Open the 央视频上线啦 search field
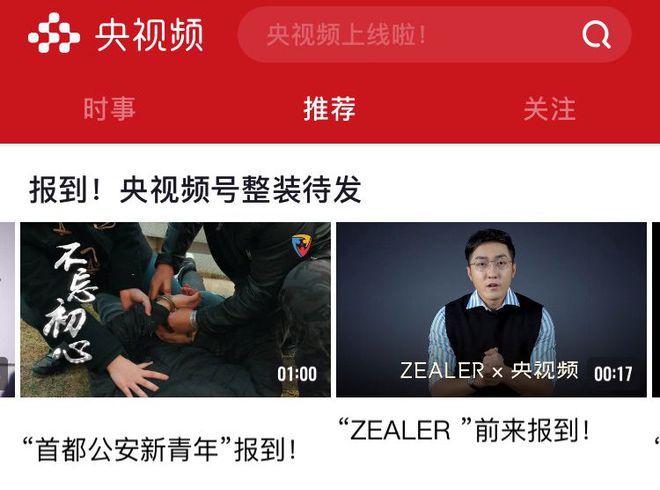This screenshot has width=660, height=490. [x=400, y=36]
